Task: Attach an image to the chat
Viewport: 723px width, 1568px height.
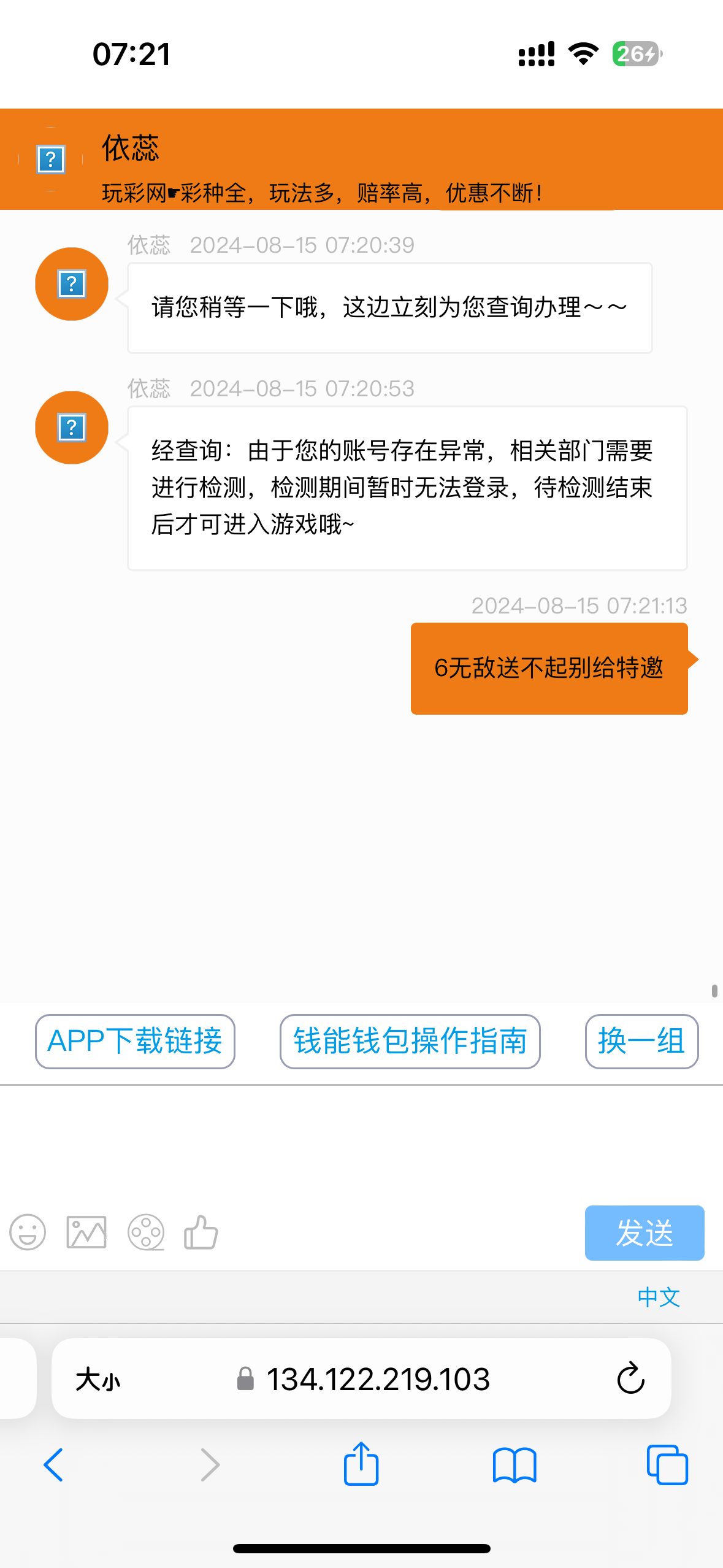Action: [x=86, y=1232]
